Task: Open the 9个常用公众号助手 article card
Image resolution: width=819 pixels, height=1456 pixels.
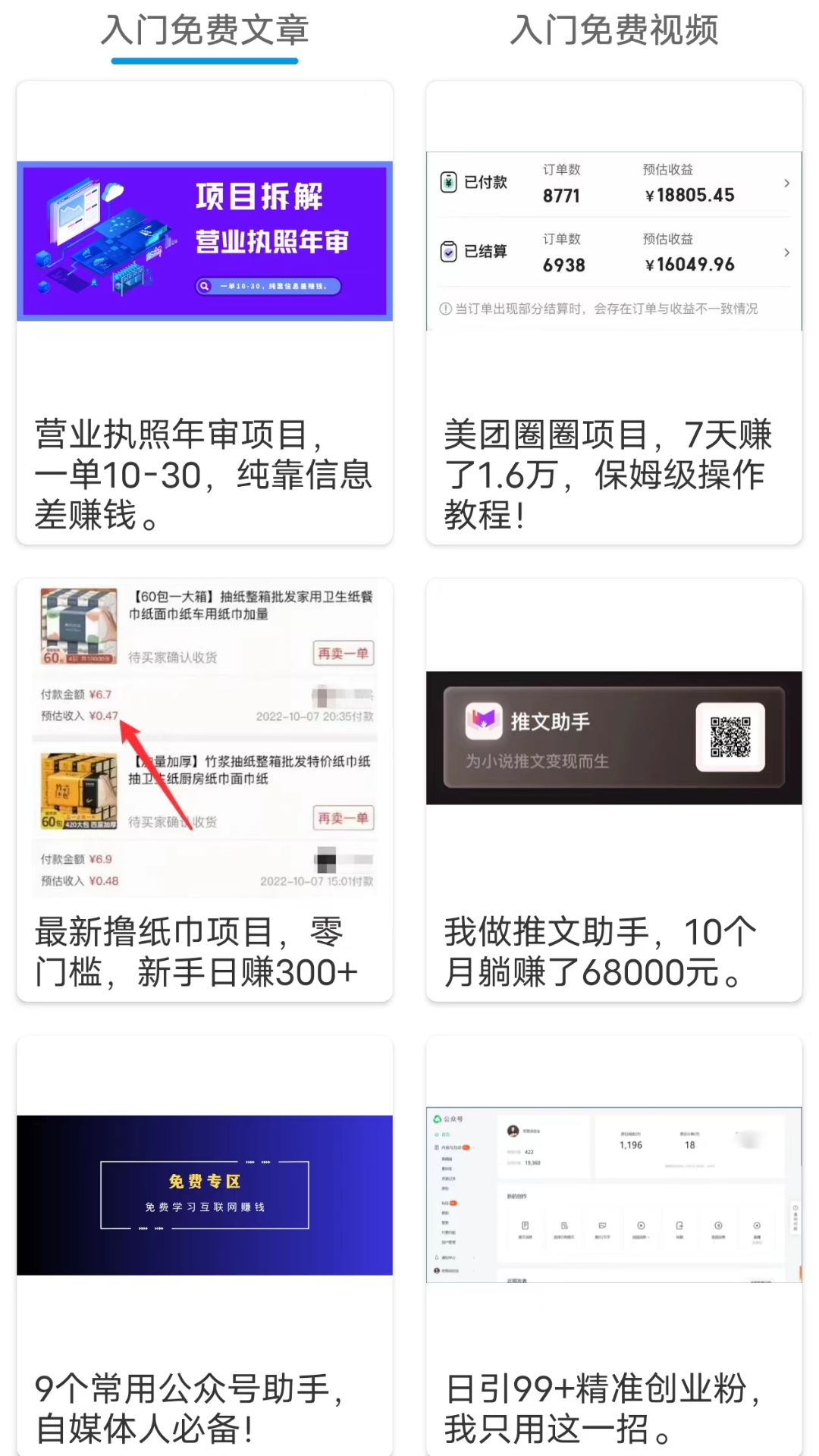Action: click(x=205, y=1245)
